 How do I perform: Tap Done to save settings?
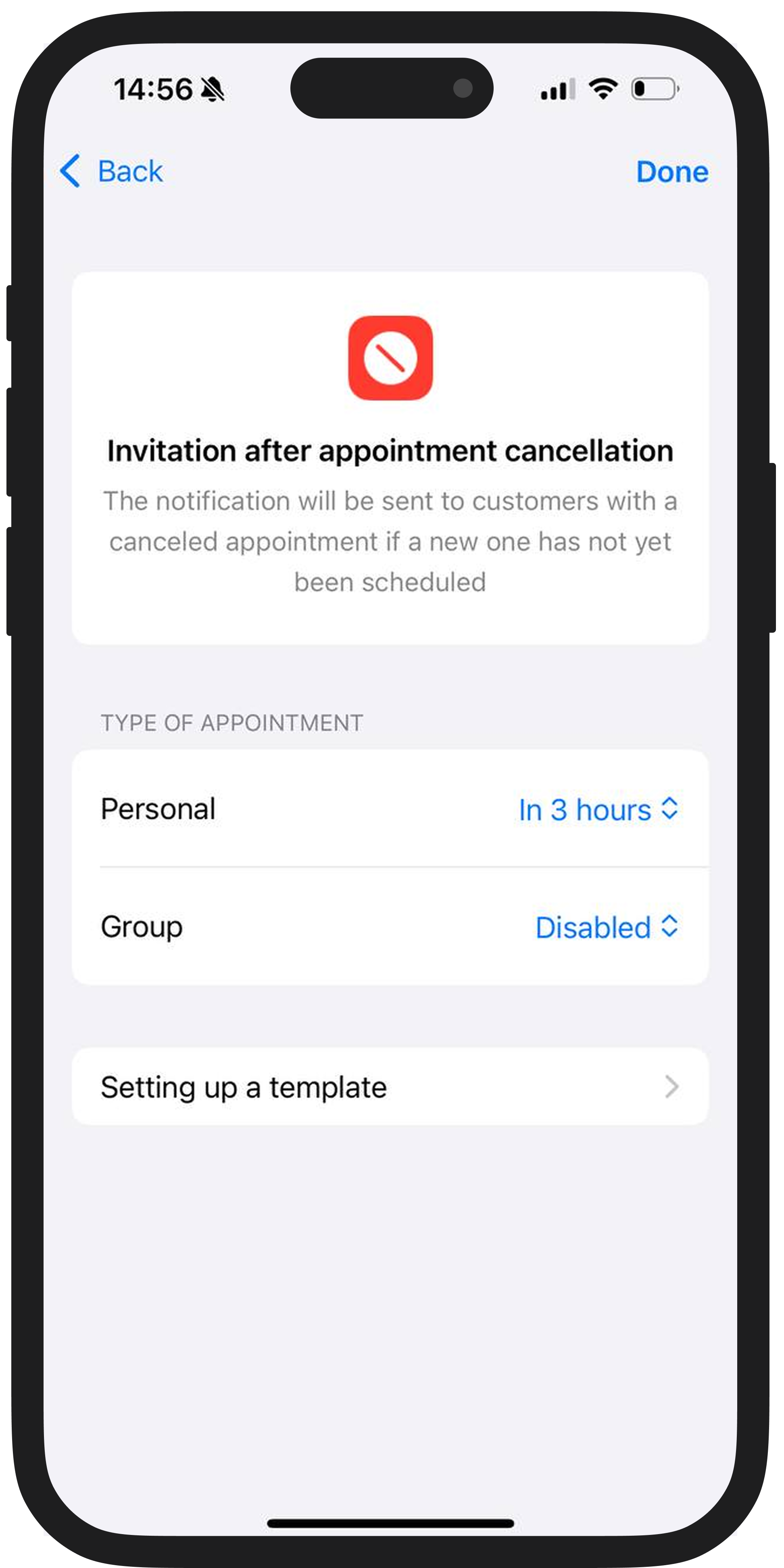(x=671, y=172)
